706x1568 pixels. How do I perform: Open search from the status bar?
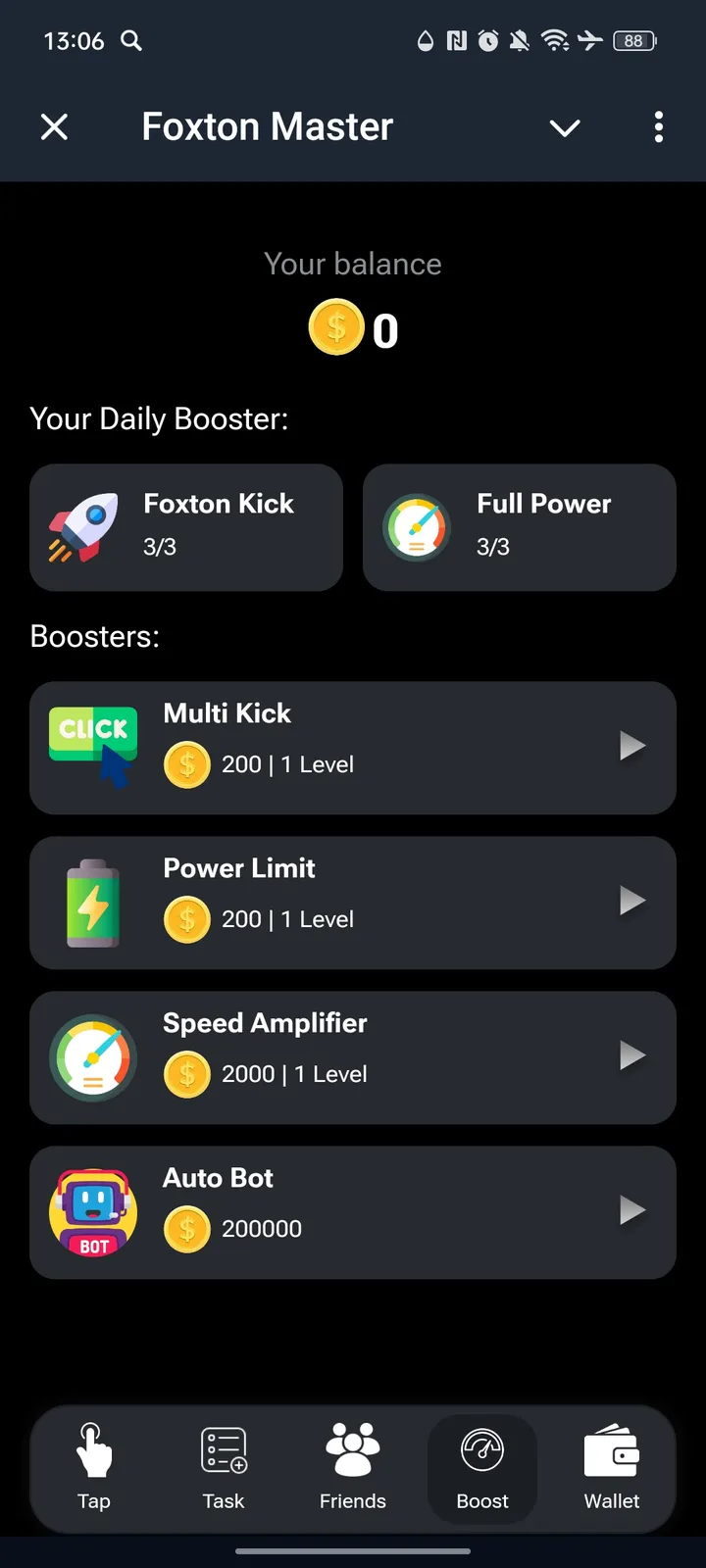pyautogui.click(x=130, y=41)
